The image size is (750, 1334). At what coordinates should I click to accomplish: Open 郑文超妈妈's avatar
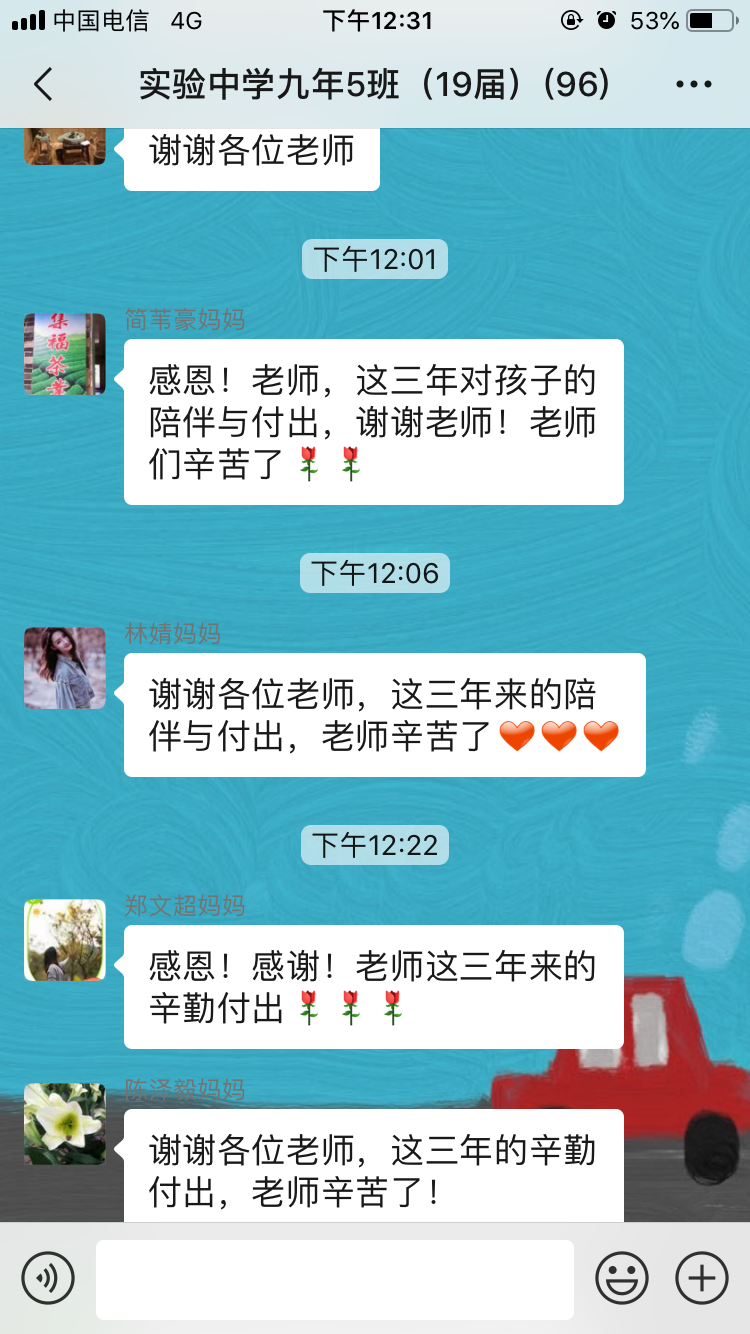click(x=65, y=940)
